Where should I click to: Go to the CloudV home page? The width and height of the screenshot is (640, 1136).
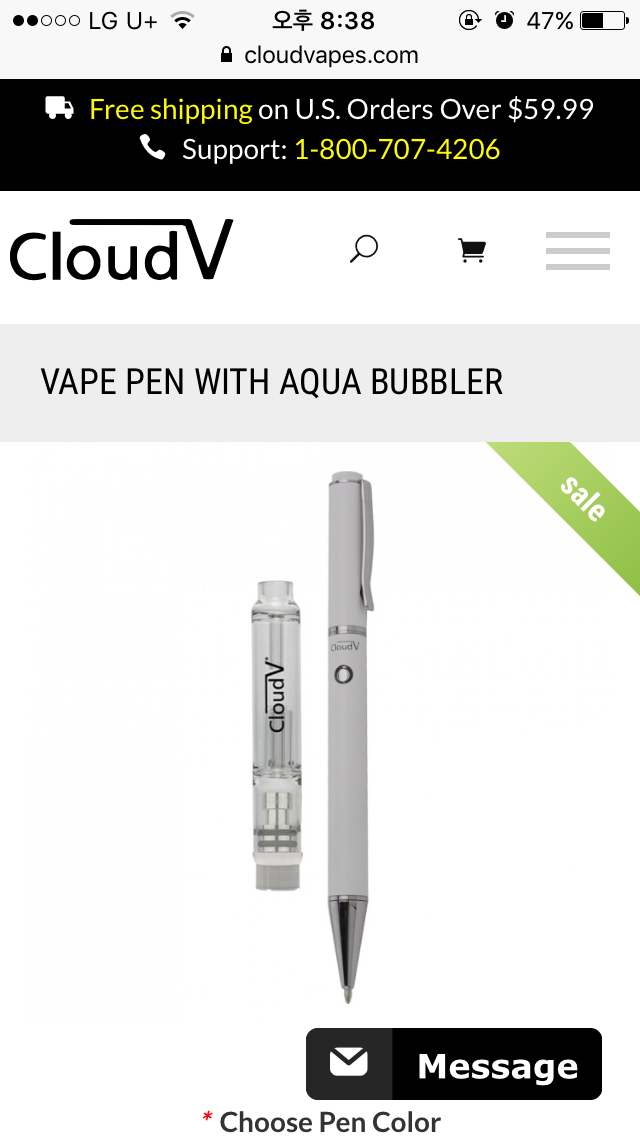pyautogui.click(x=121, y=250)
